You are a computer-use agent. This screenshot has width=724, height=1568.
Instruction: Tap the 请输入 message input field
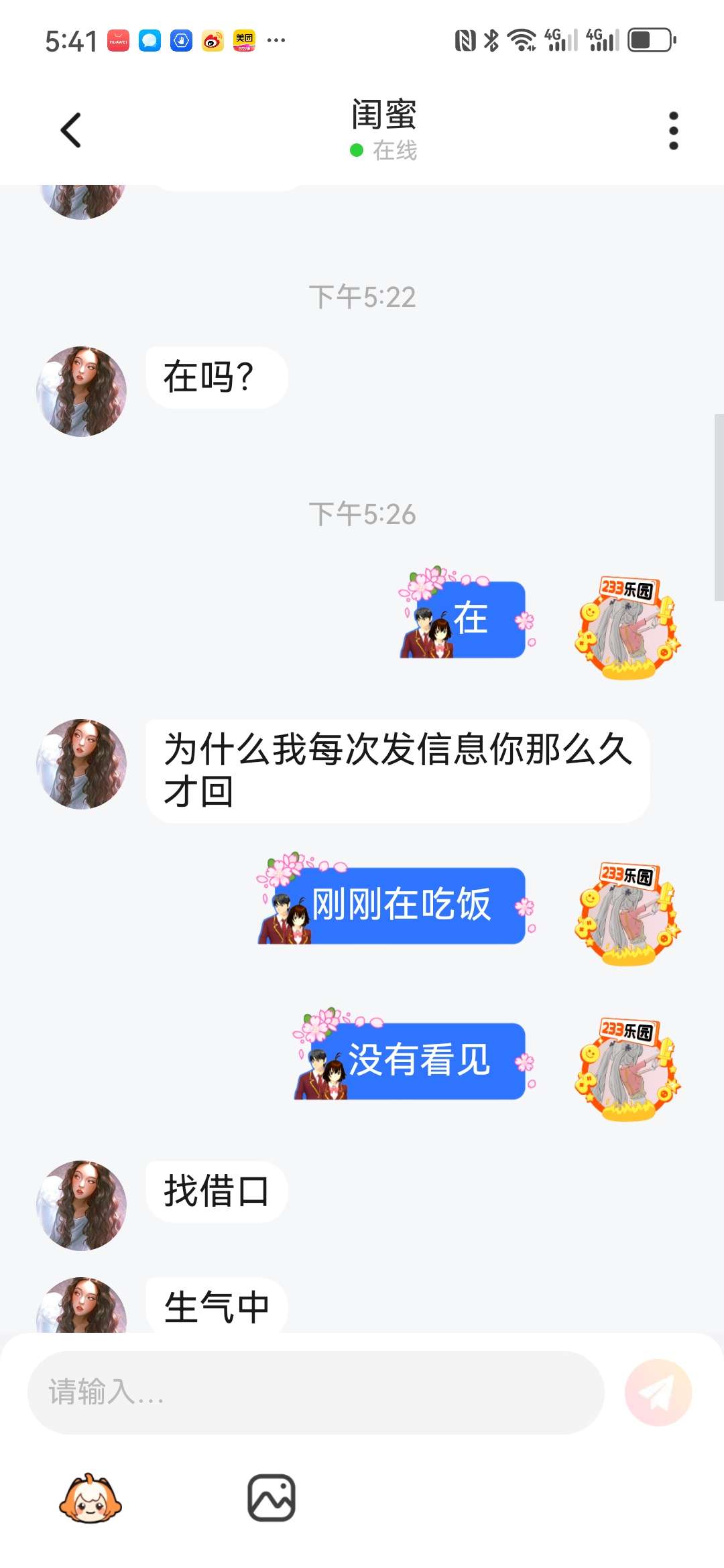point(315,1392)
